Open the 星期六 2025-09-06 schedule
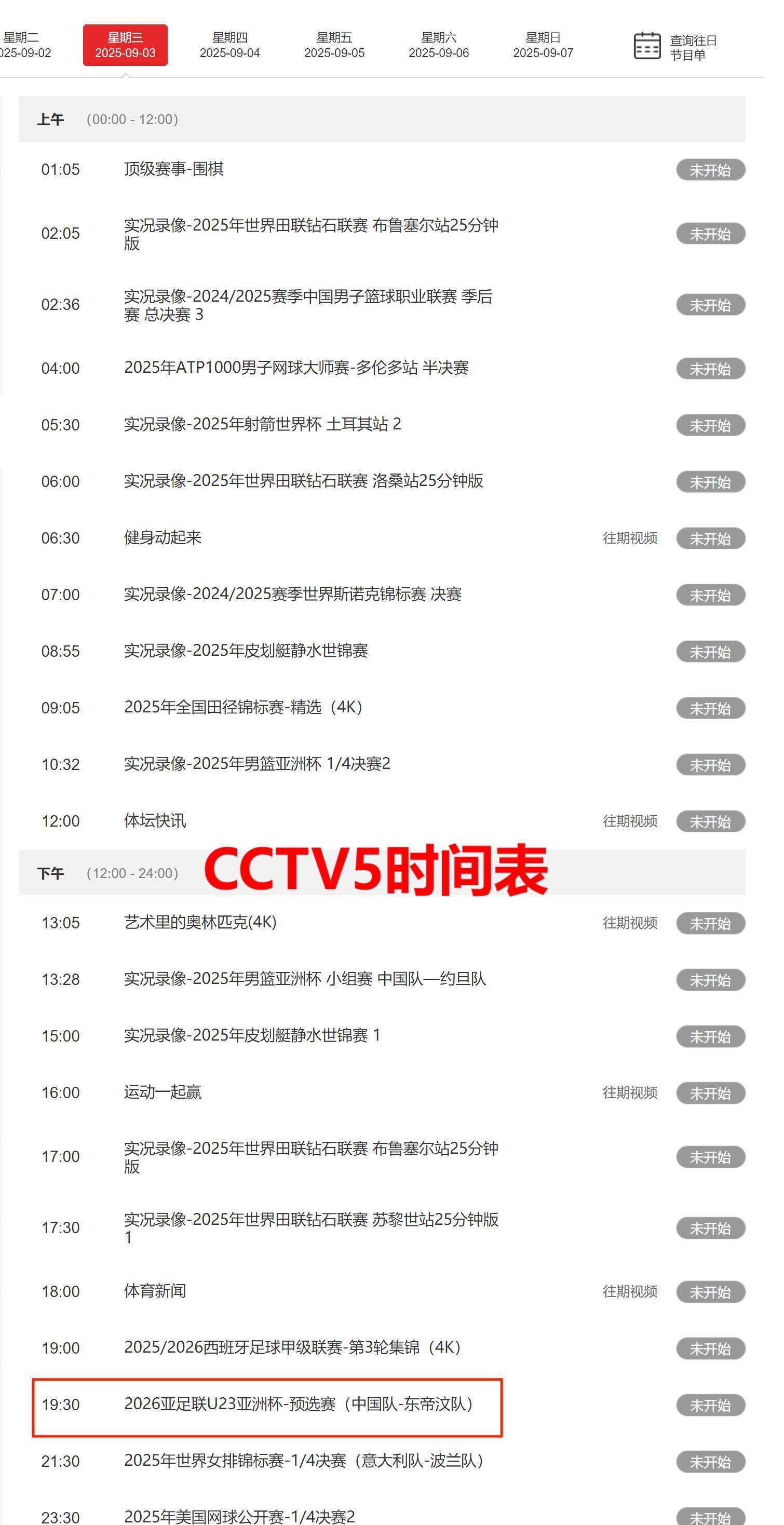The image size is (784, 1525). 438,45
